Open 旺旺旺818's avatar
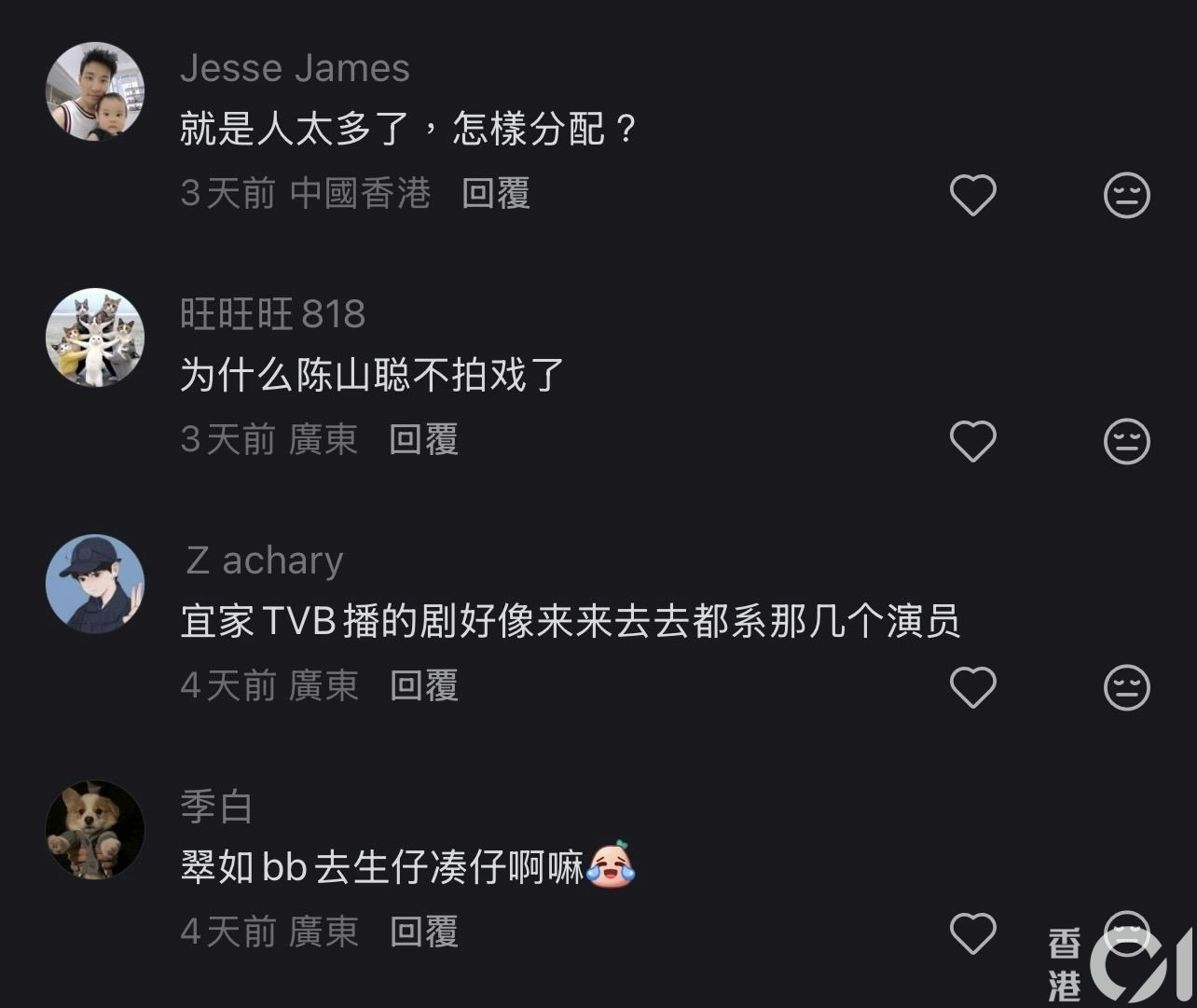This screenshot has width=1197, height=1008. click(95, 338)
